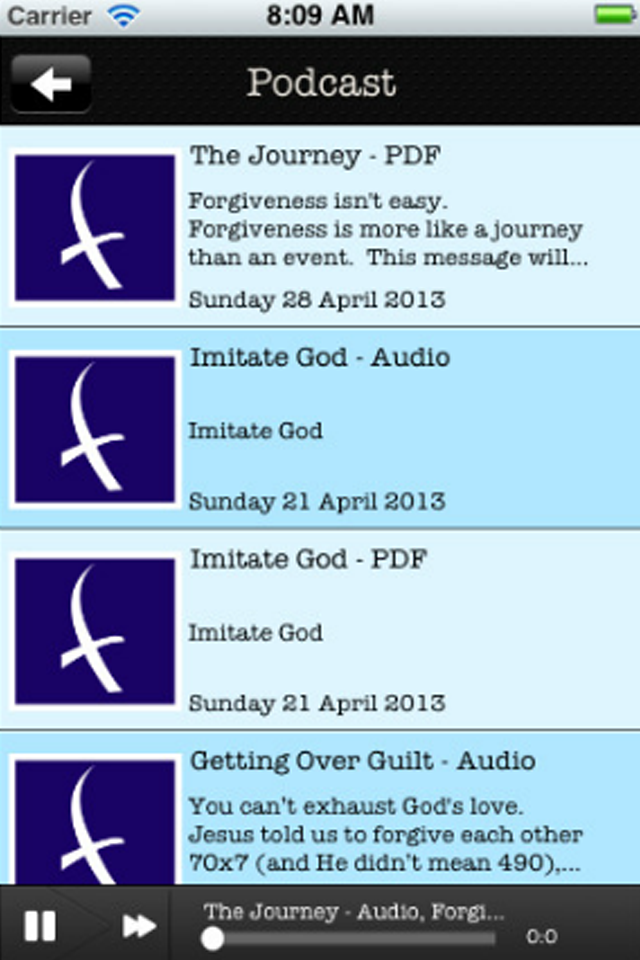Open The Journey - PDF episode
Viewport: 640px width, 960px height.
point(320,227)
